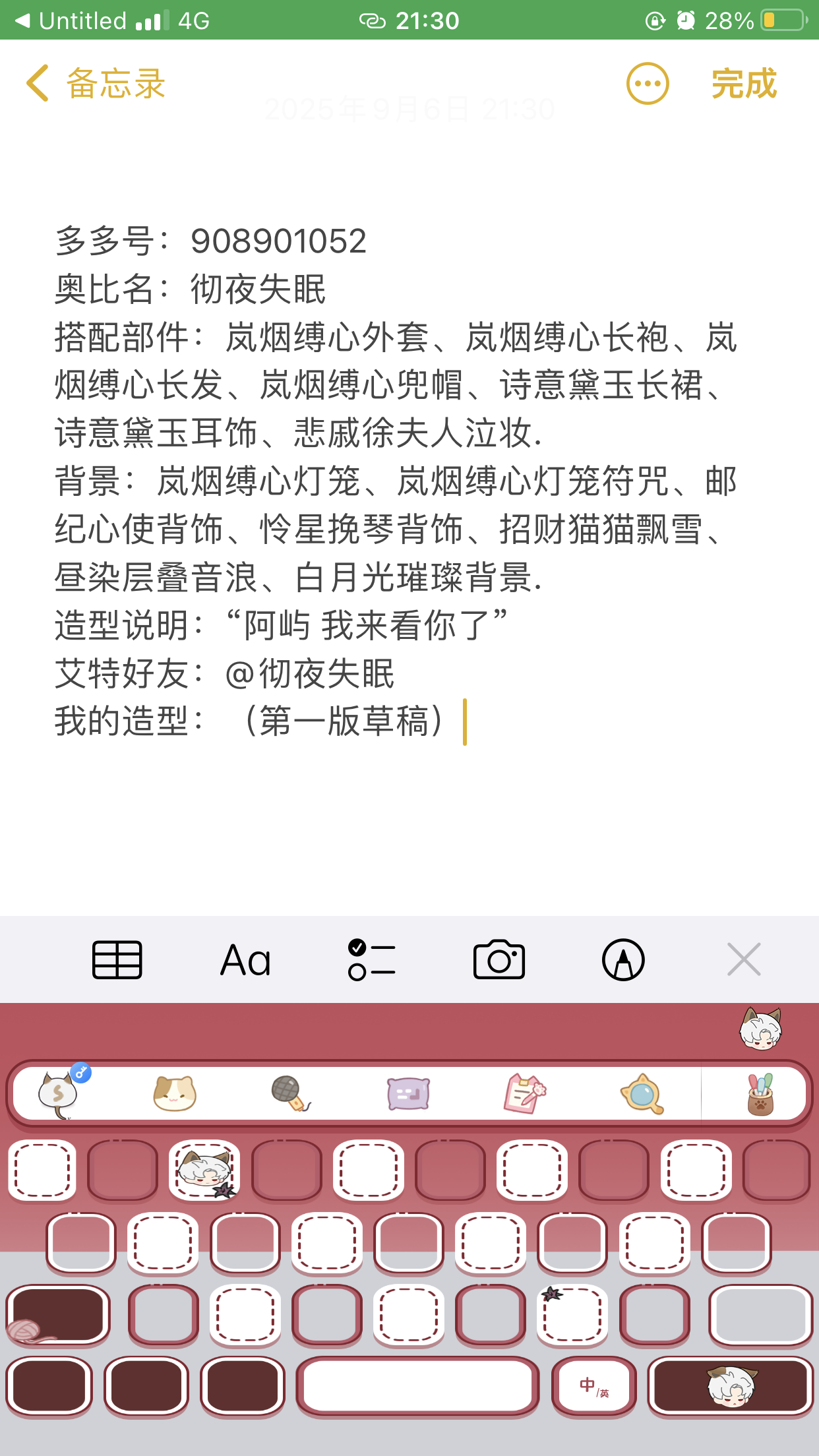This screenshot has height=1456, width=819.
Task: Close the formatting toolbar
Action: pyautogui.click(x=744, y=959)
